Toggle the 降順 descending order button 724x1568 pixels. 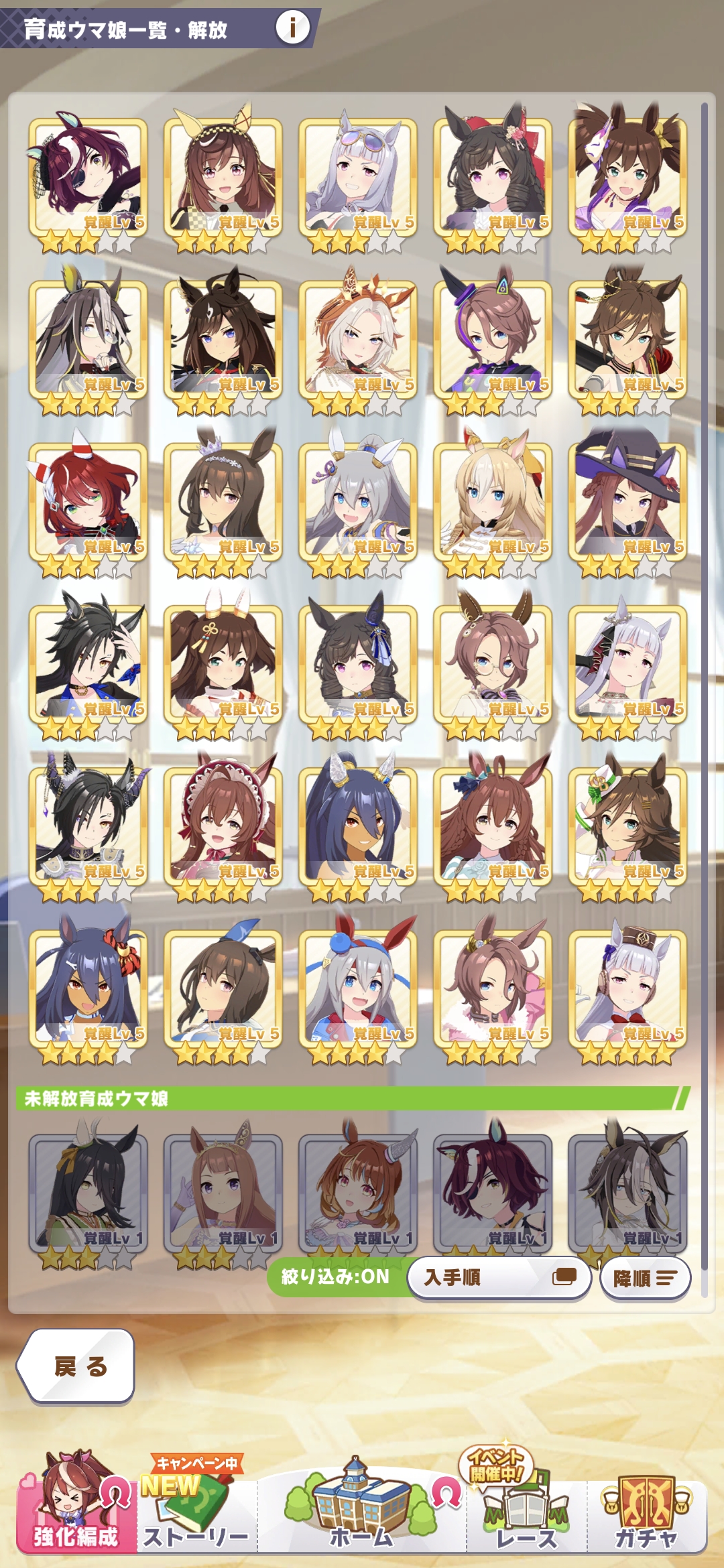[x=644, y=1279]
